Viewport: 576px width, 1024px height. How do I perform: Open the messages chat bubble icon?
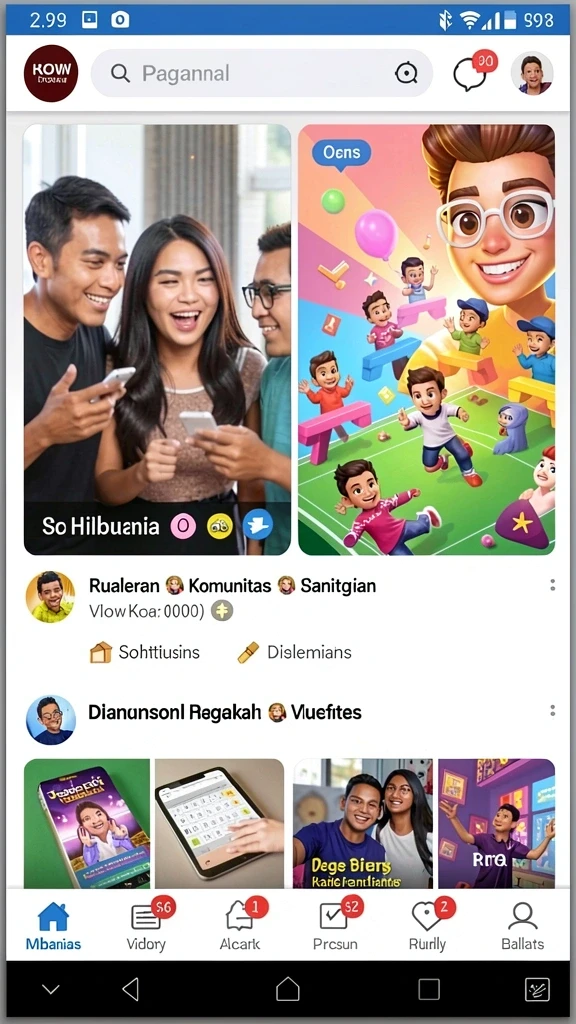click(x=470, y=74)
